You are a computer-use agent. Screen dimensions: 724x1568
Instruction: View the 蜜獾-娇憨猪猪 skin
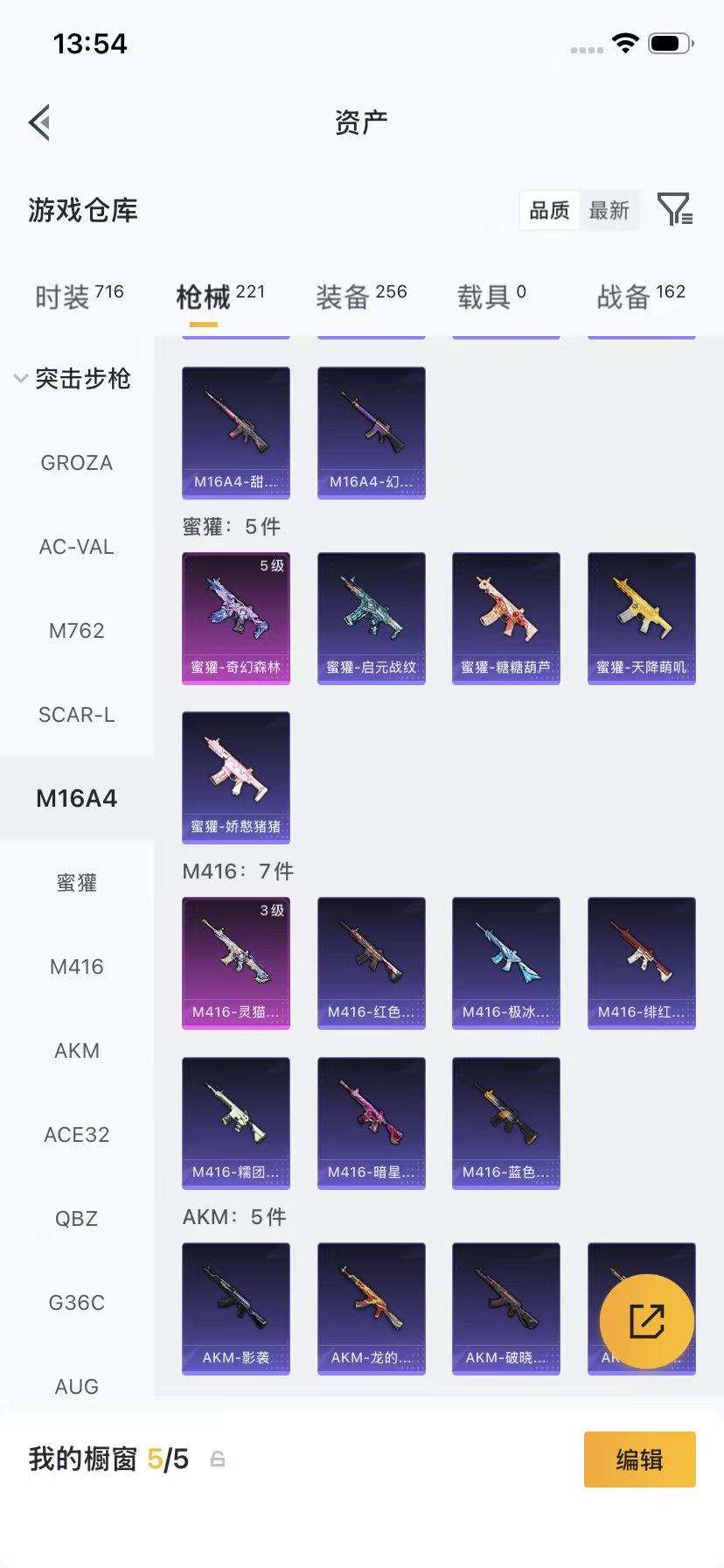(236, 777)
